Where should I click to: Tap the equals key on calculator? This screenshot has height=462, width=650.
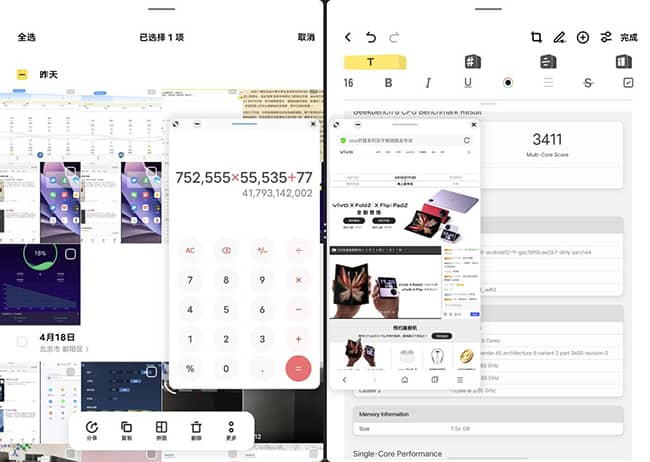298,368
